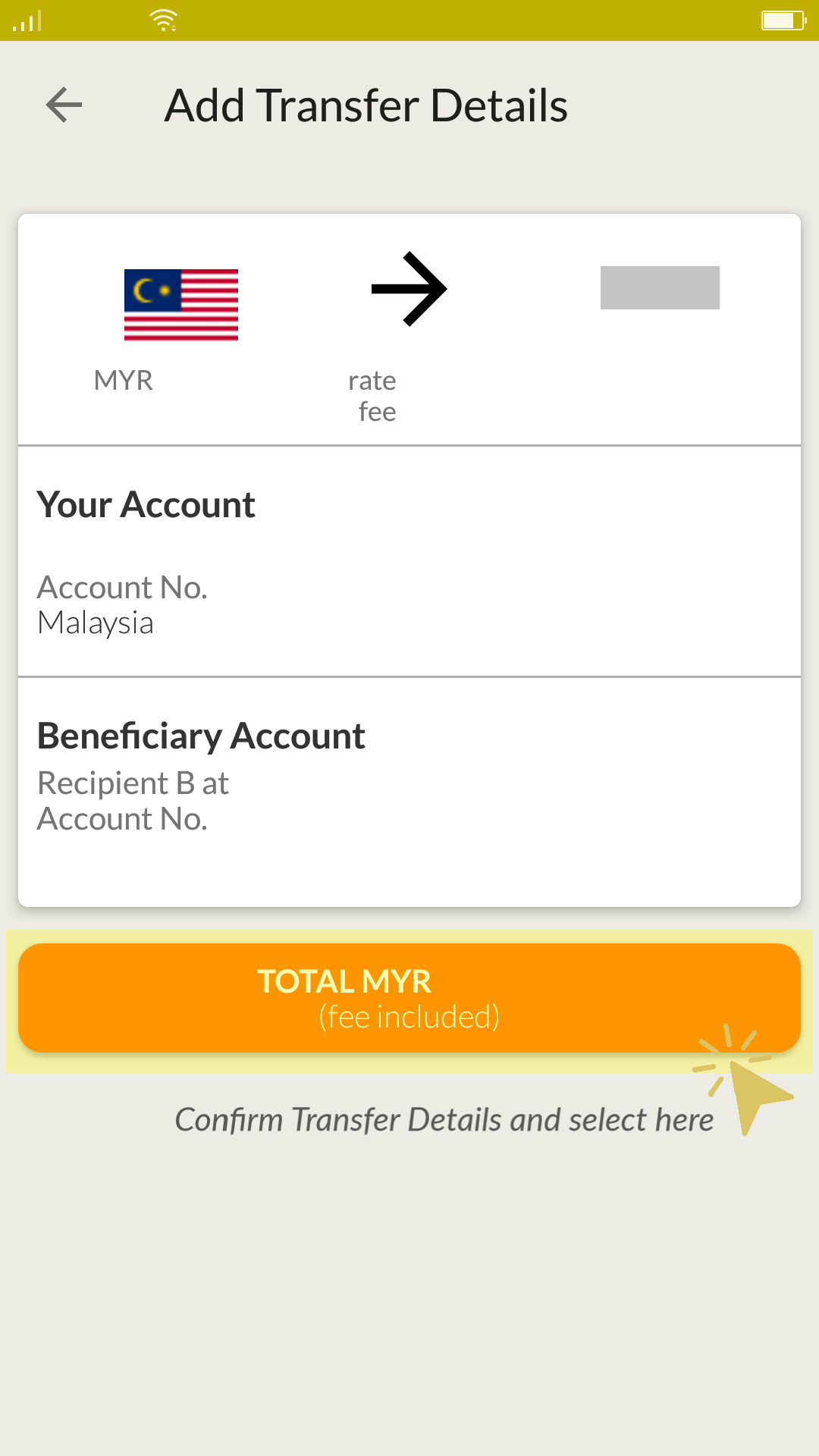Confirm transfer via TOTAL MYR button
The width and height of the screenshot is (819, 1456).
point(409,998)
